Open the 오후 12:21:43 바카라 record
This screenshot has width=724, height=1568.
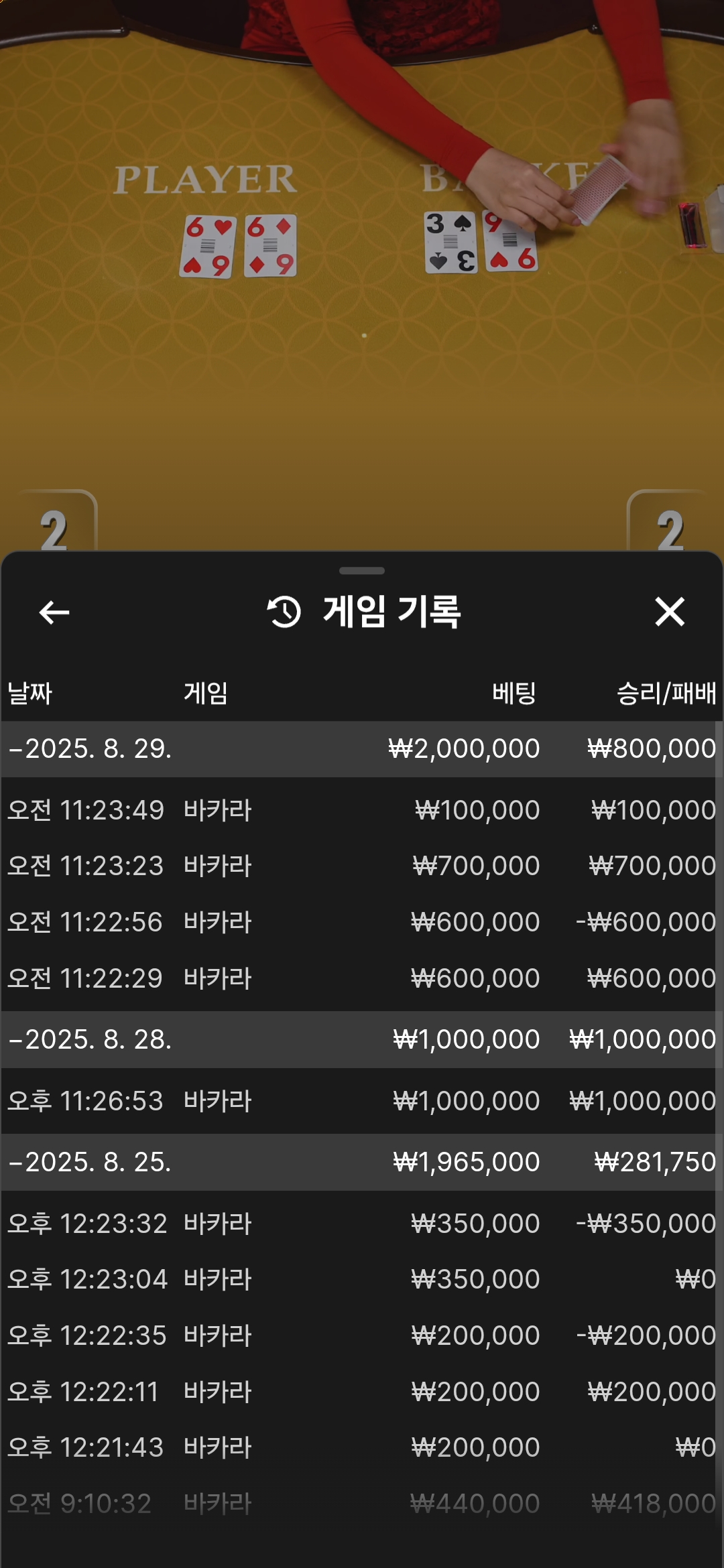pyautogui.click(x=361, y=1447)
